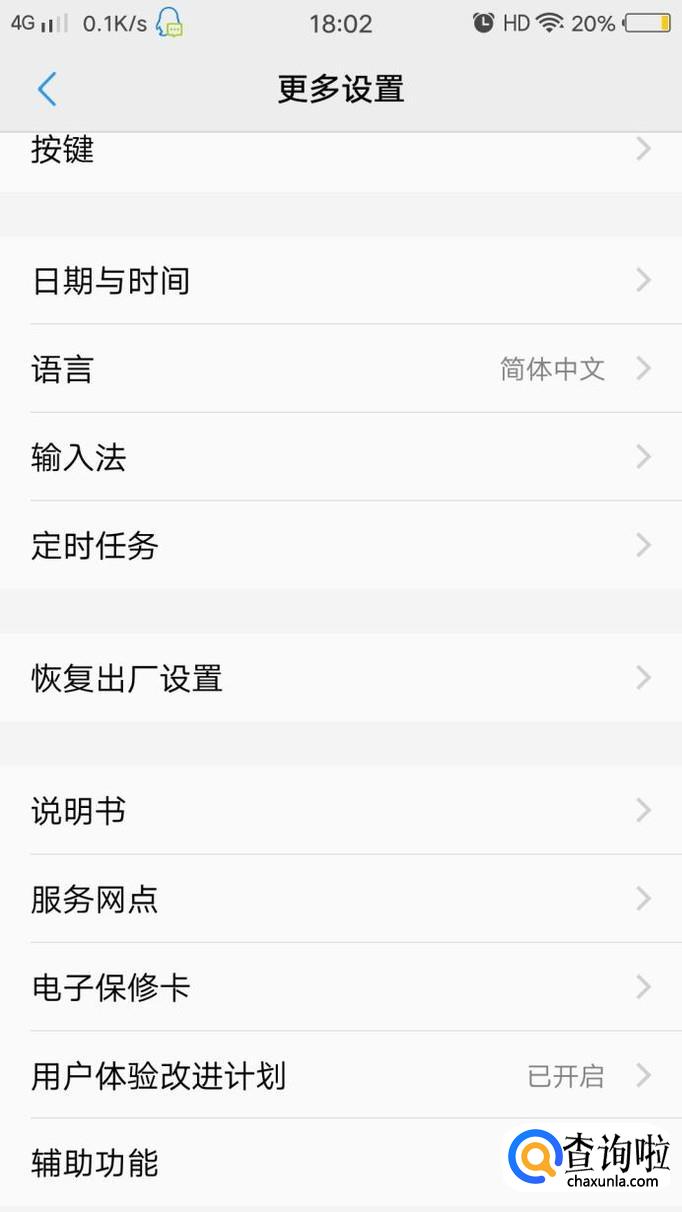Open 辅助功能 settings
Screen dimensions: 682x1212
click(x=250, y=1163)
